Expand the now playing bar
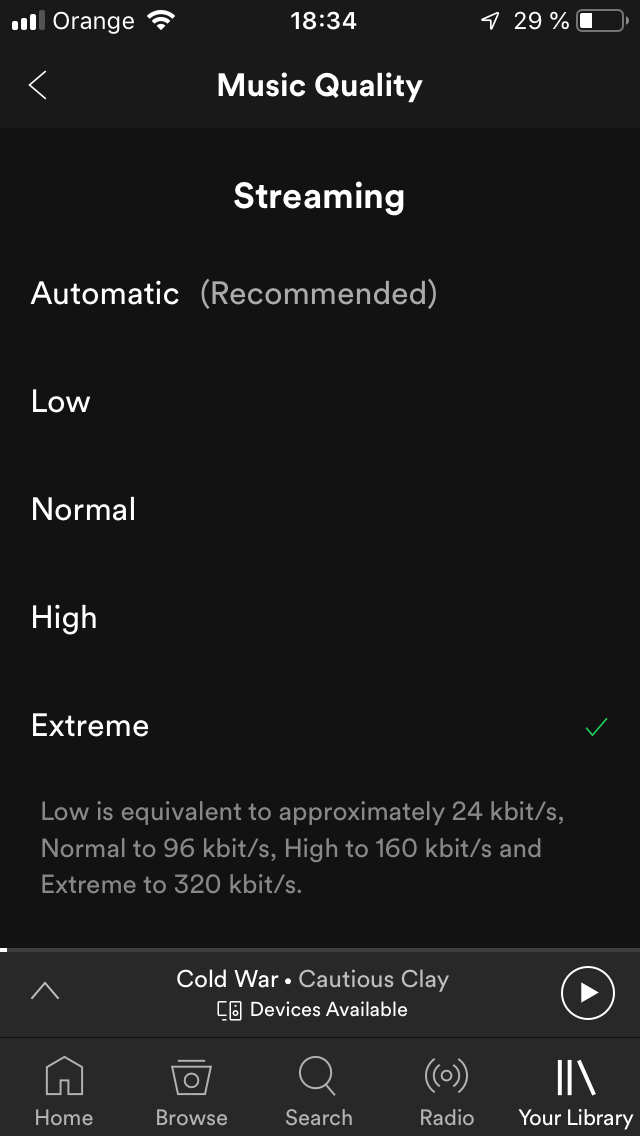This screenshot has height=1136, width=640. click(x=45, y=991)
